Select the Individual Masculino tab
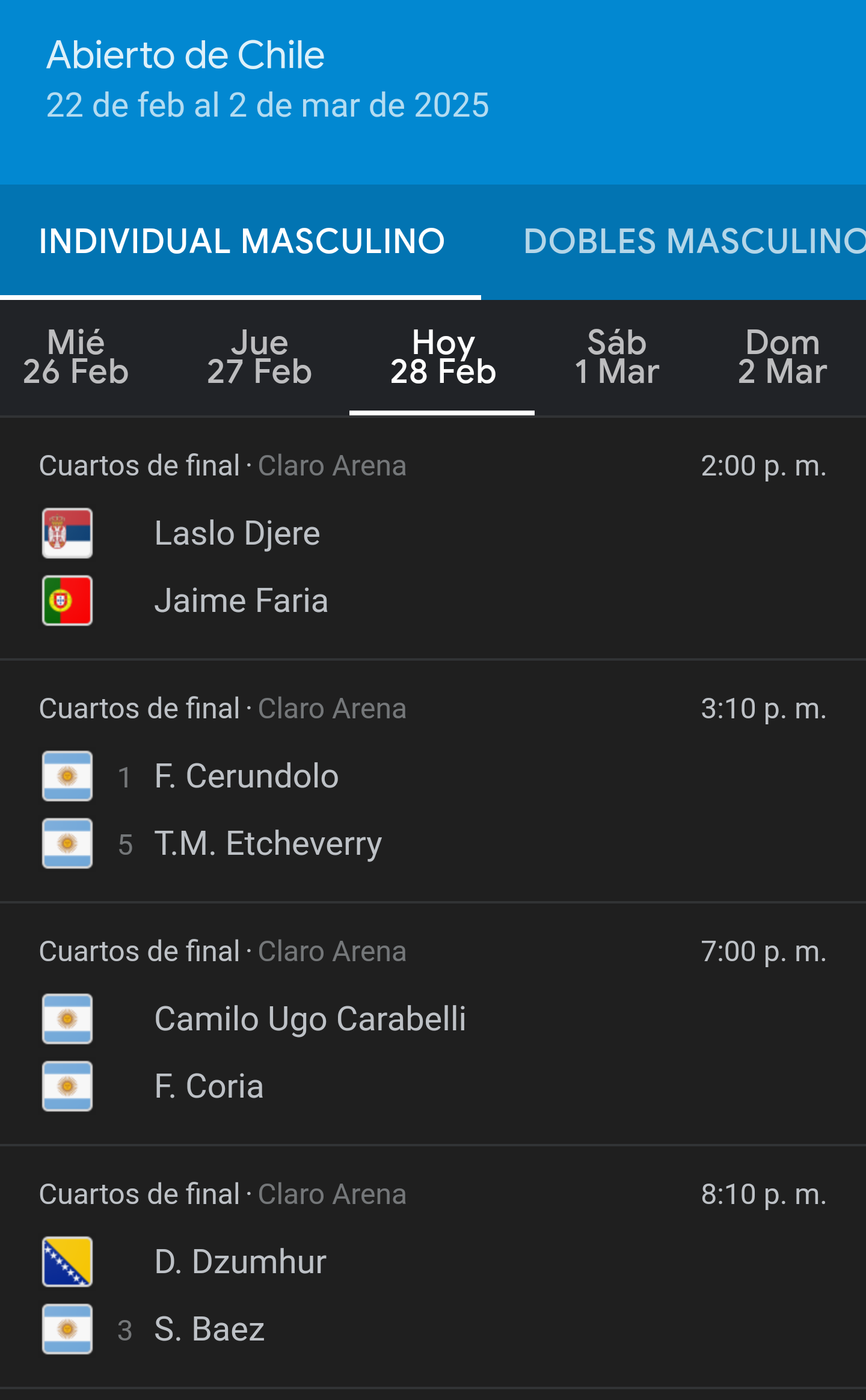This screenshot has height=1400, width=866. pyautogui.click(x=241, y=242)
